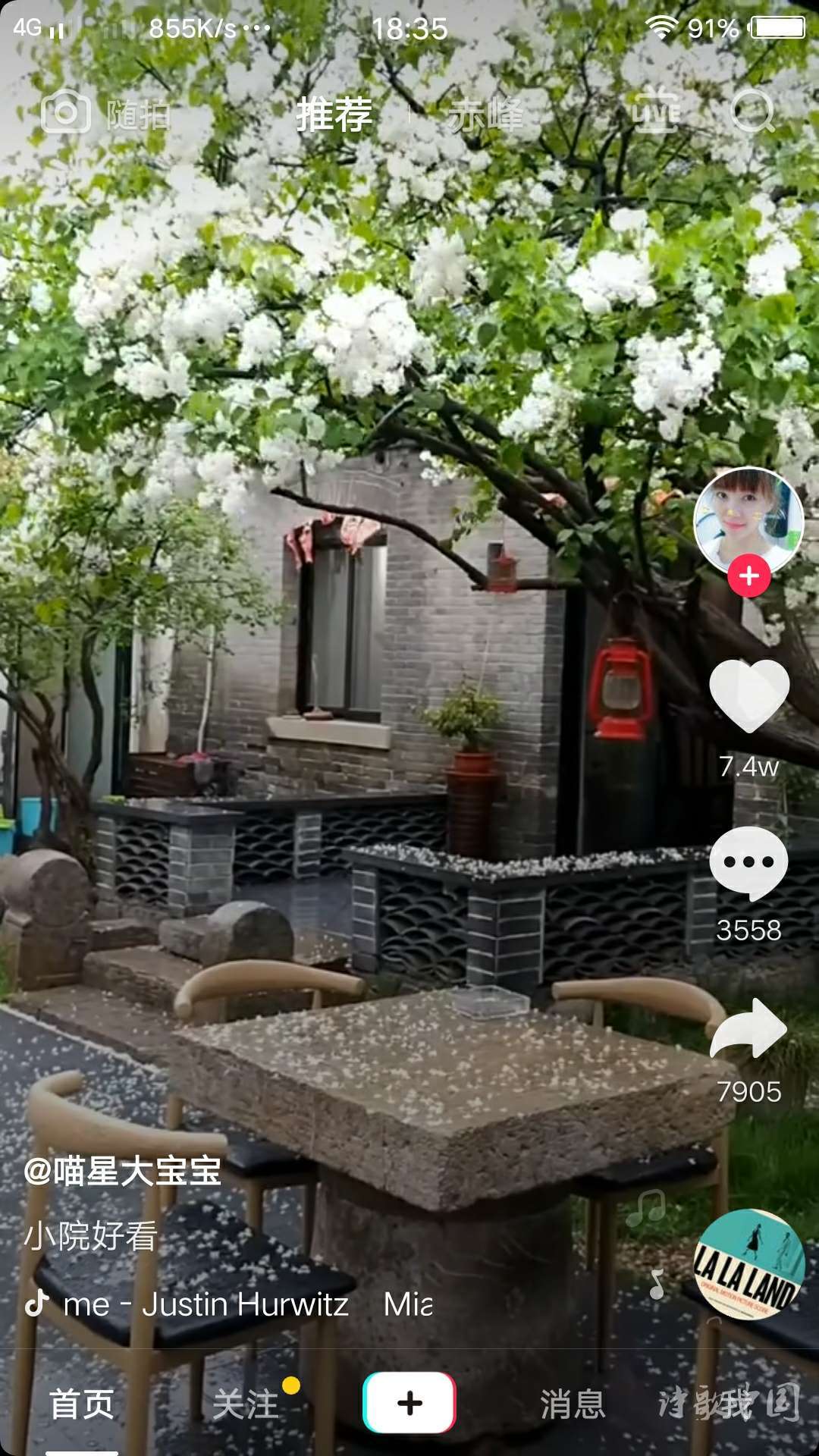Open the 我 profile tab

(x=734, y=1404)
